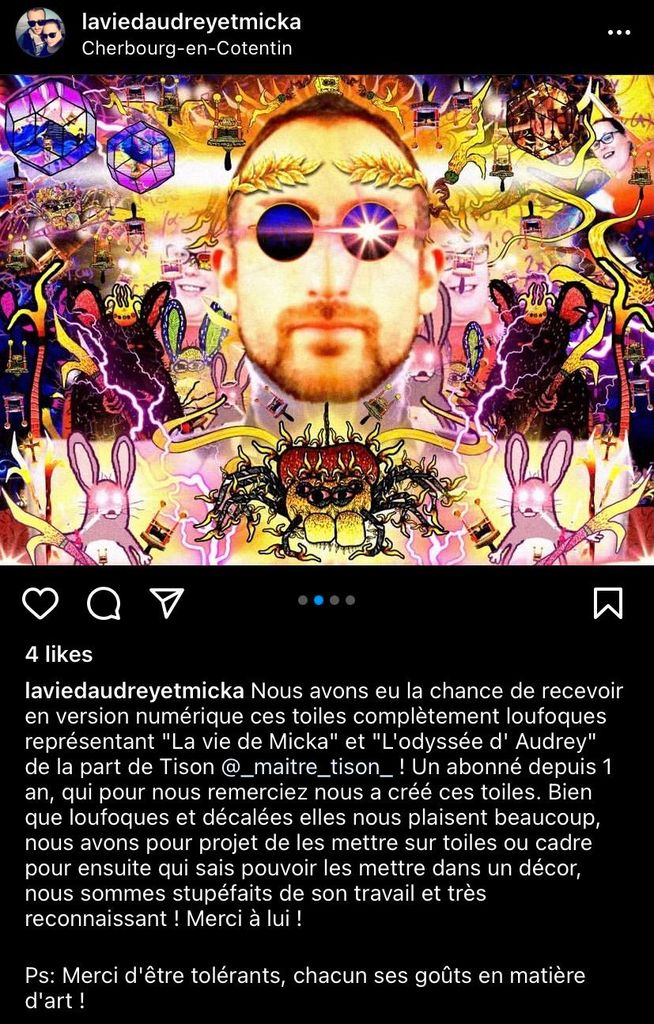Image resolution: width=654 pixels, height=1024 pixels.
Task: Share the post via paper plane icon
Action: tap(166, 602)
